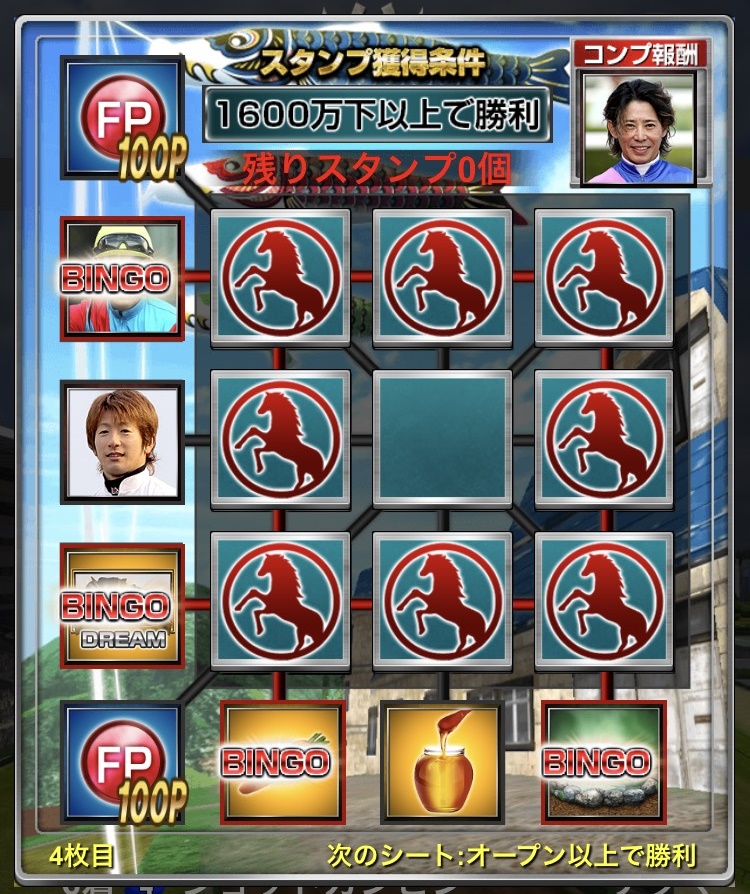Open the honey jar reward tile
Viewport: 750px width, 894px height.
coord(442,762)
